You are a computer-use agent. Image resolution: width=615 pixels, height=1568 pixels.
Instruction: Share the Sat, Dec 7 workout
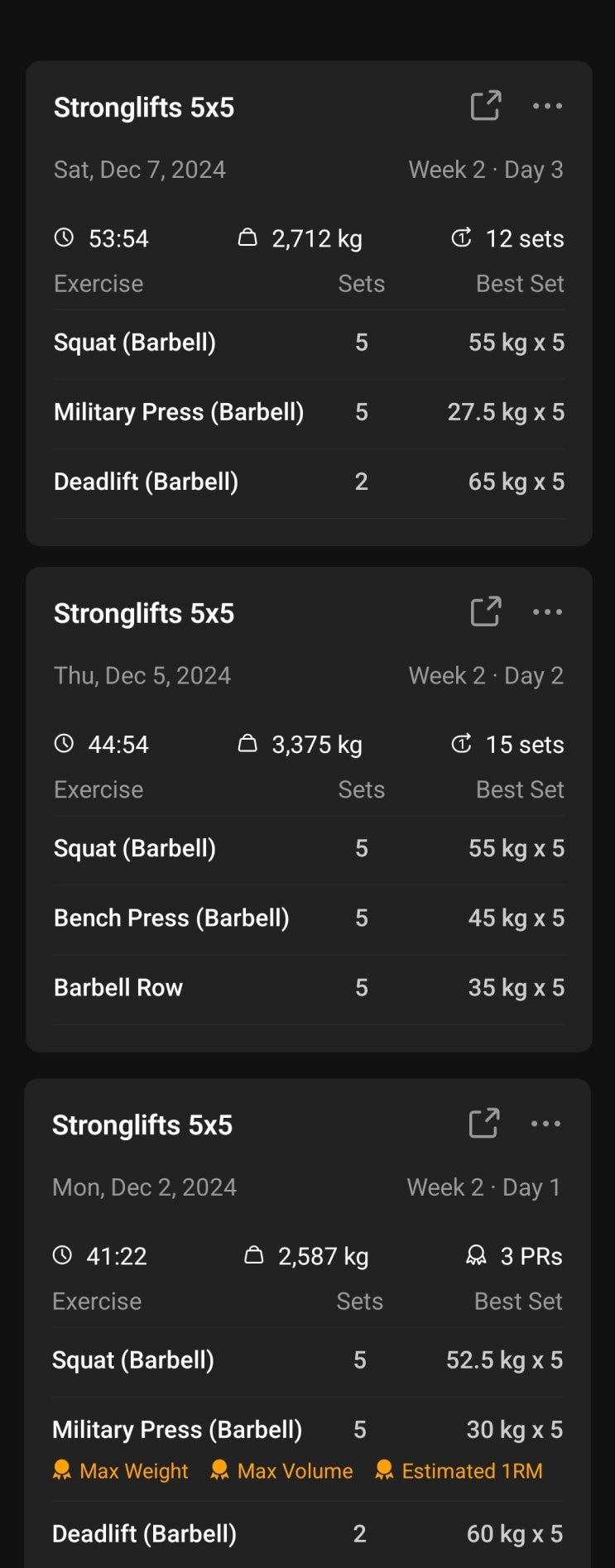486,106
